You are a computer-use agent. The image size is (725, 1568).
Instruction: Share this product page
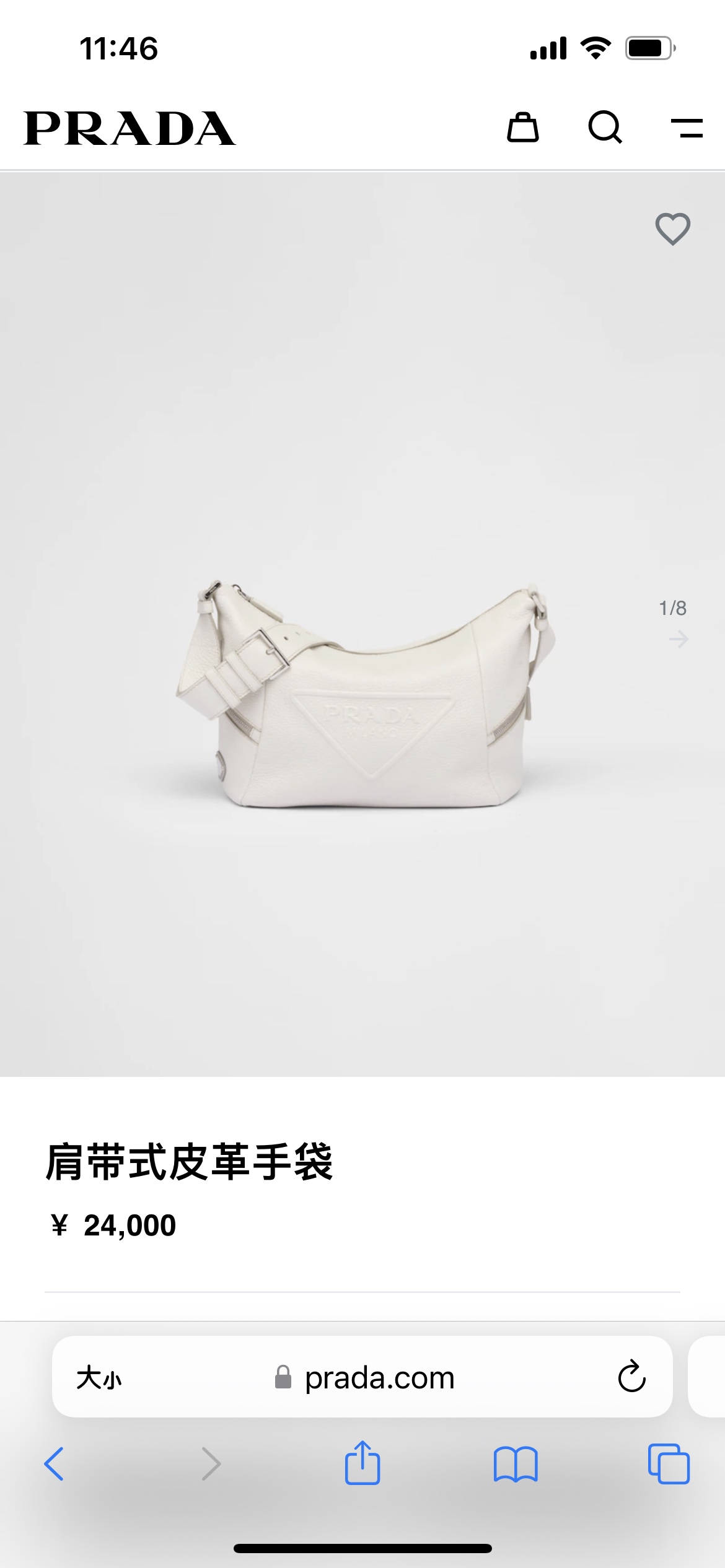click(362, 1463)
